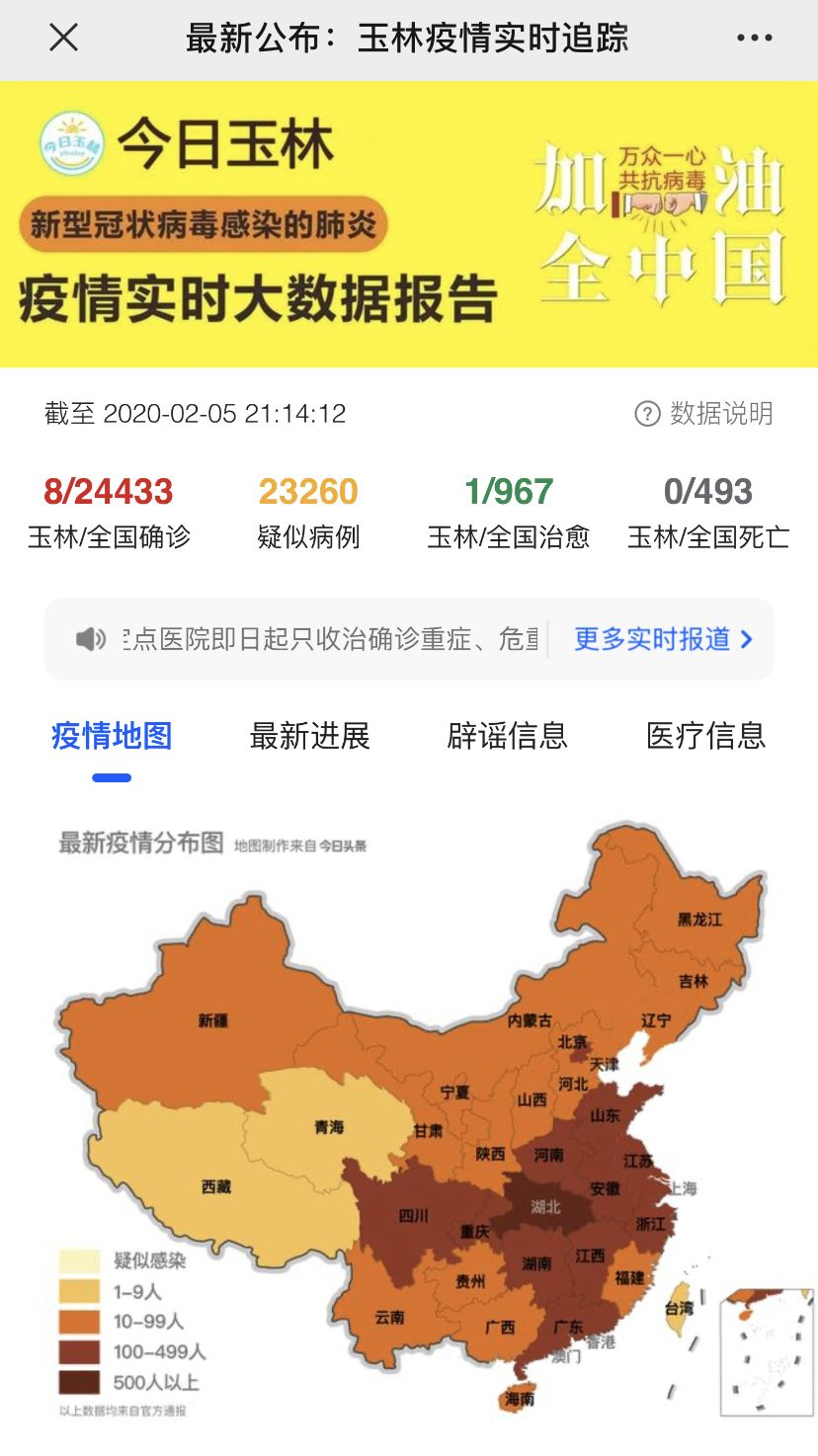Open the 数据说明 help question mark icon
This screenshot has height=1456, width=818.
648,415
